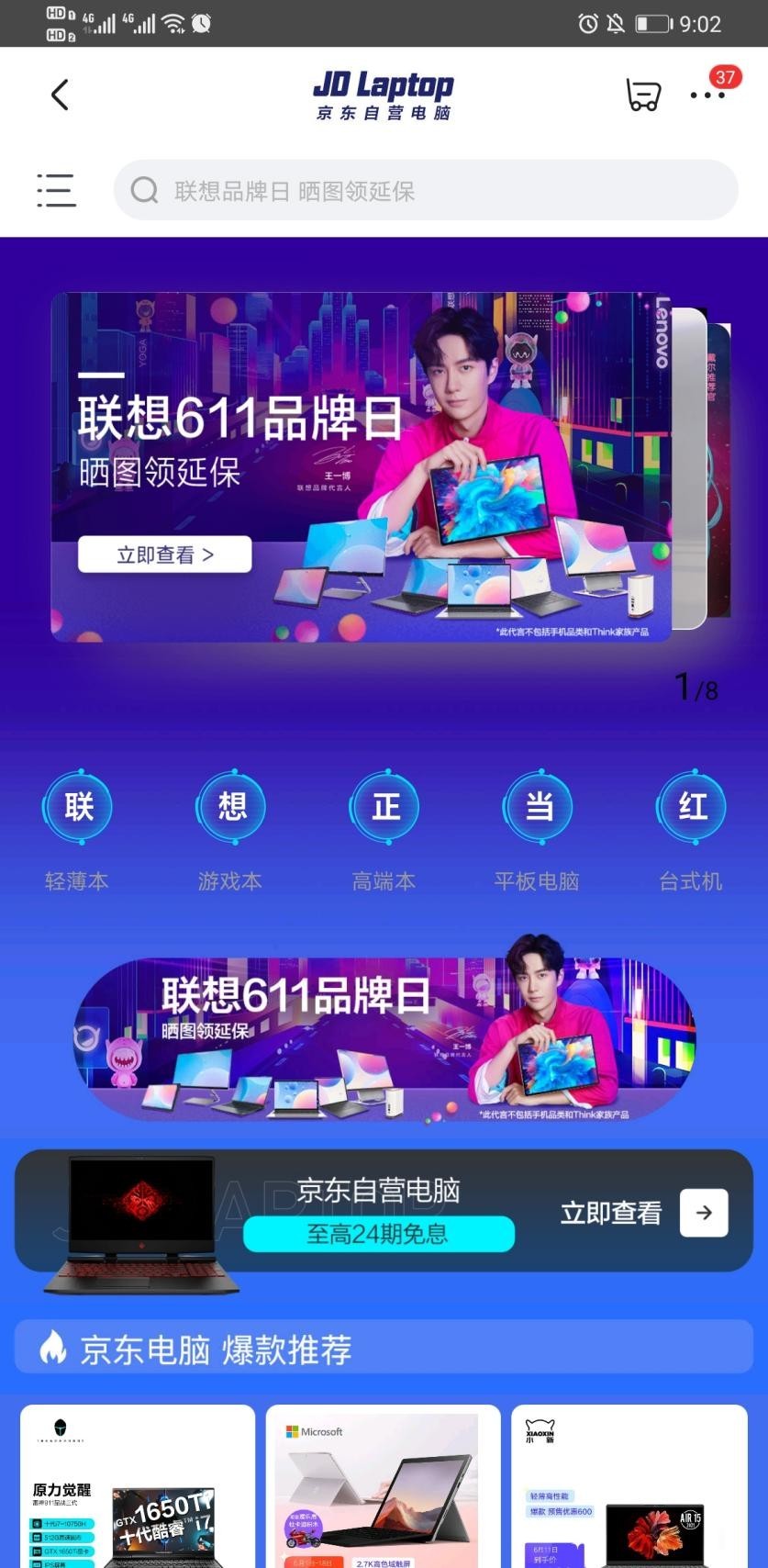Viewport: 768px width, 1568px height.
Task: Open the three-dot overflow menu
Action: point(707,95)
